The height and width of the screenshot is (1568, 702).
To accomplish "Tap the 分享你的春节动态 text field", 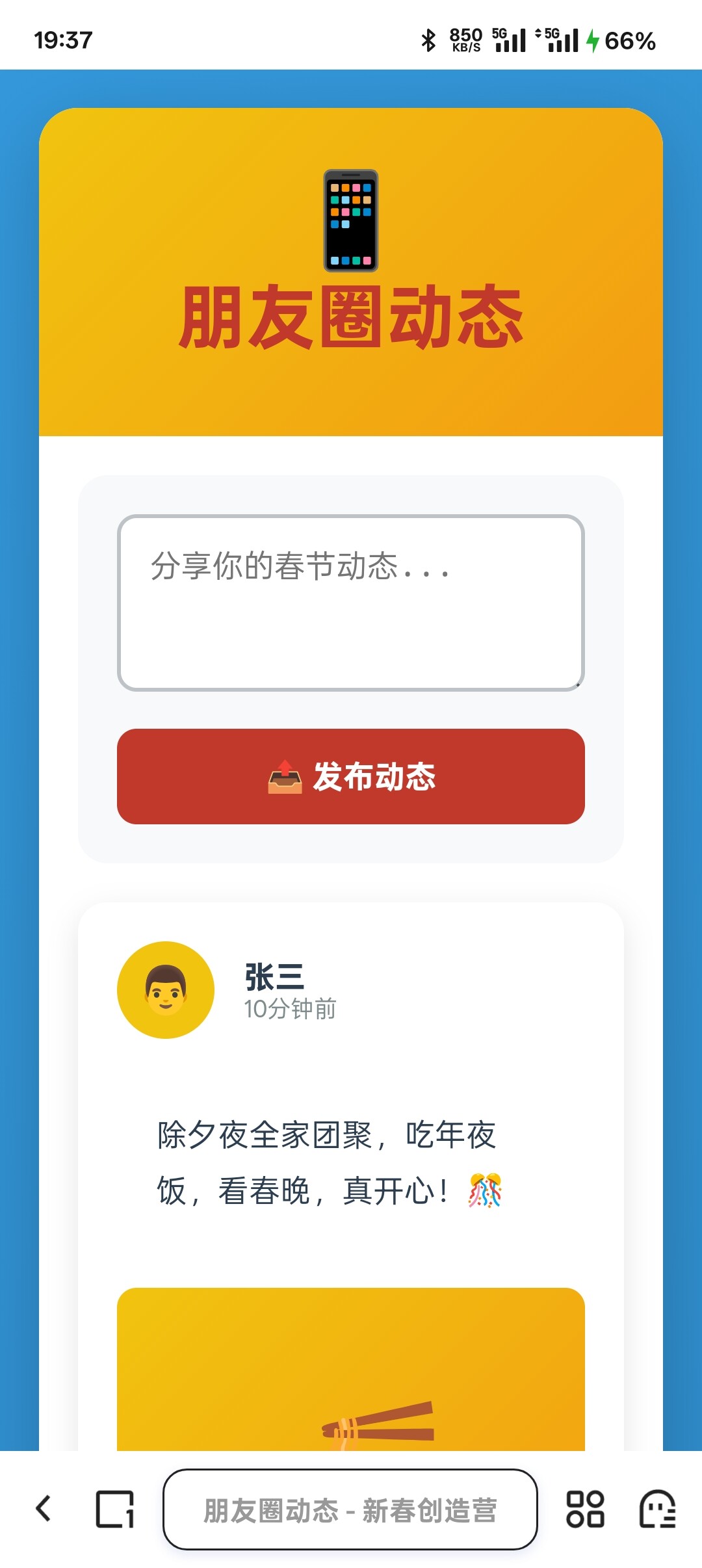I will [x=350, y=602].
